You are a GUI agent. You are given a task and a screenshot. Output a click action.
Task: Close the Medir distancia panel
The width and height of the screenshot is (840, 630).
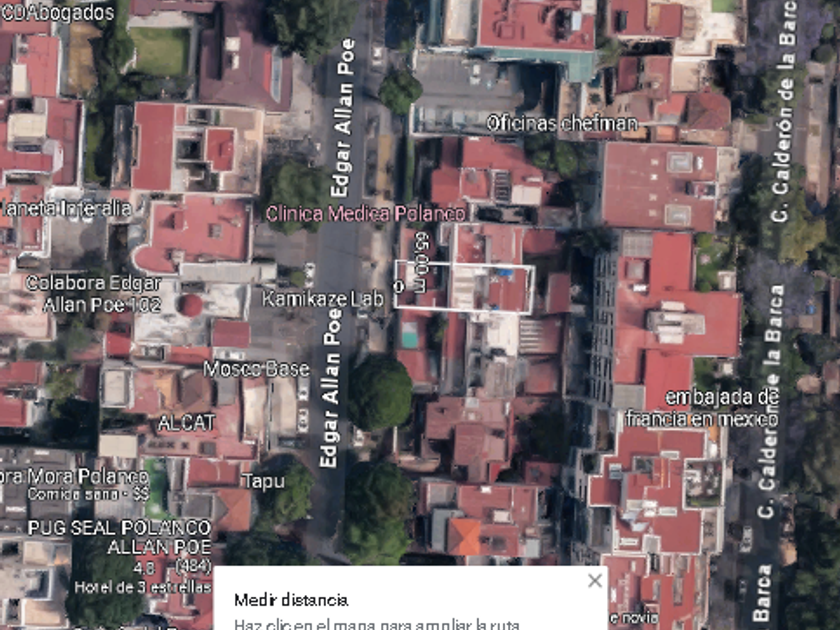[x=595, y=581]
